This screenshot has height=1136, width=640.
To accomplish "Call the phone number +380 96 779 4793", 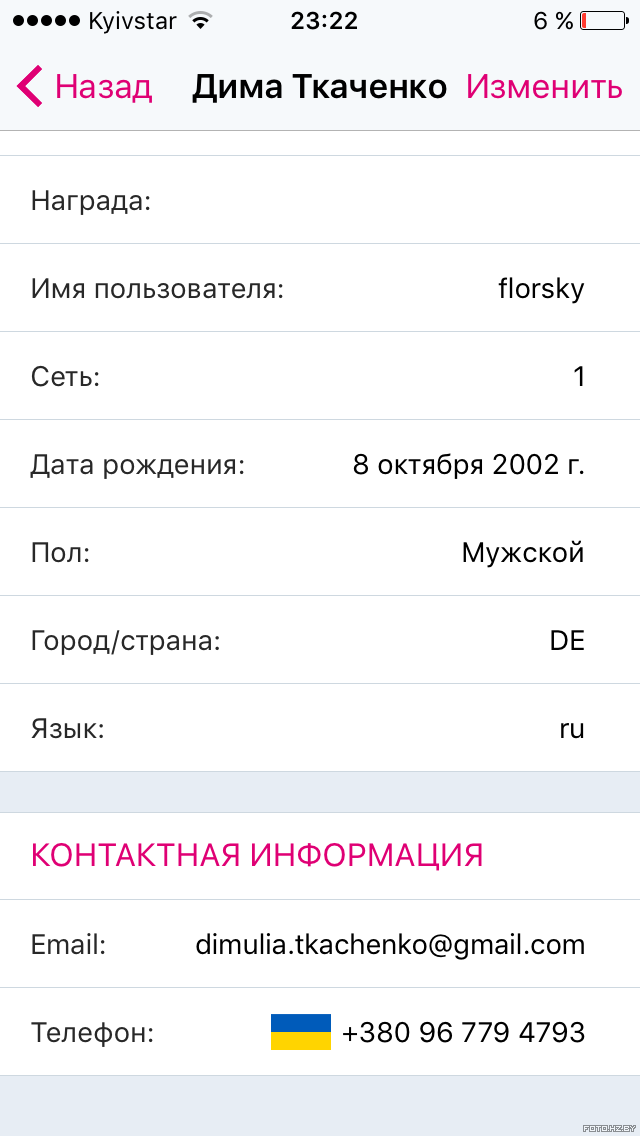I will click(x=462, y=1032).
